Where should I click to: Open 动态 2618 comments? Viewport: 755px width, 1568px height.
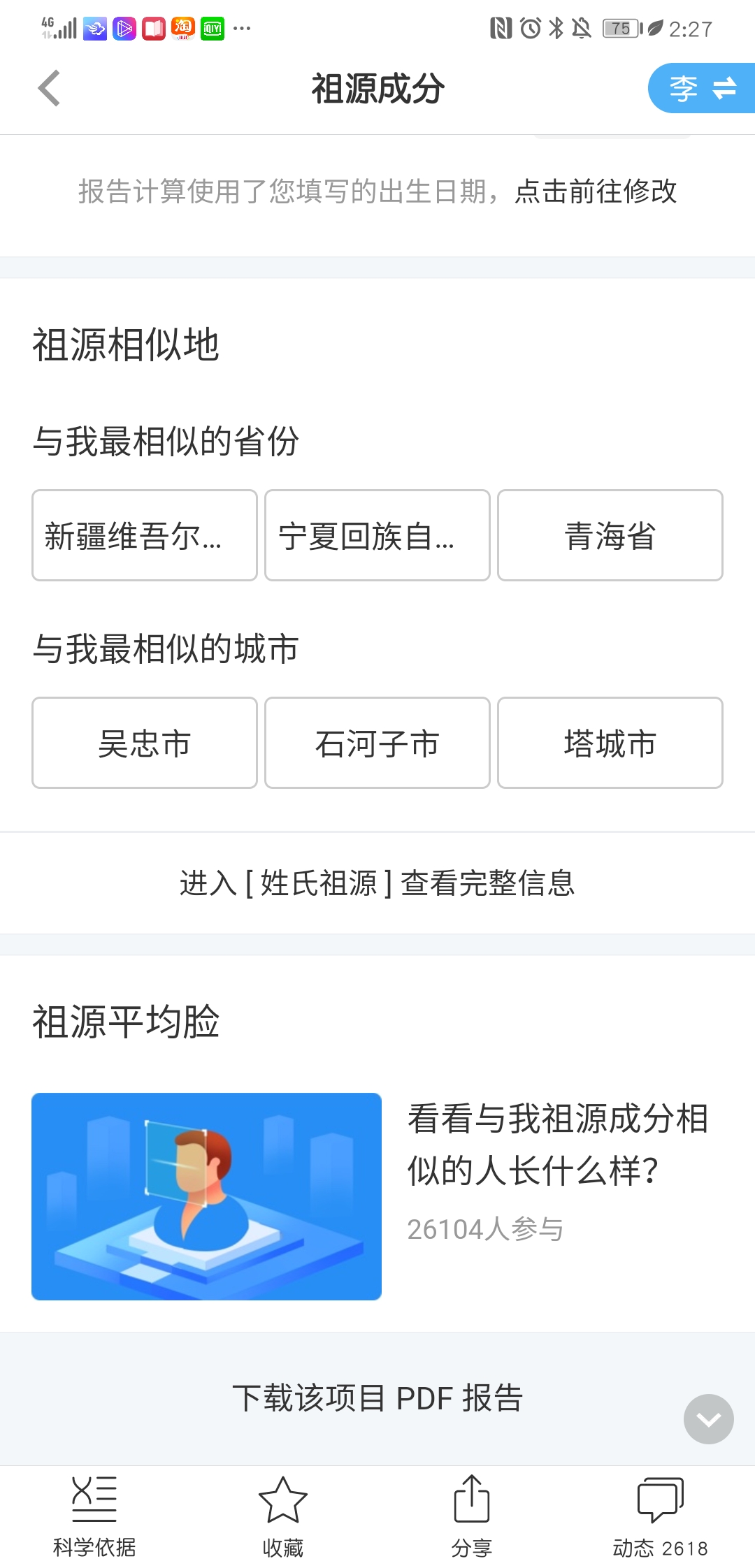(661, 1517)
